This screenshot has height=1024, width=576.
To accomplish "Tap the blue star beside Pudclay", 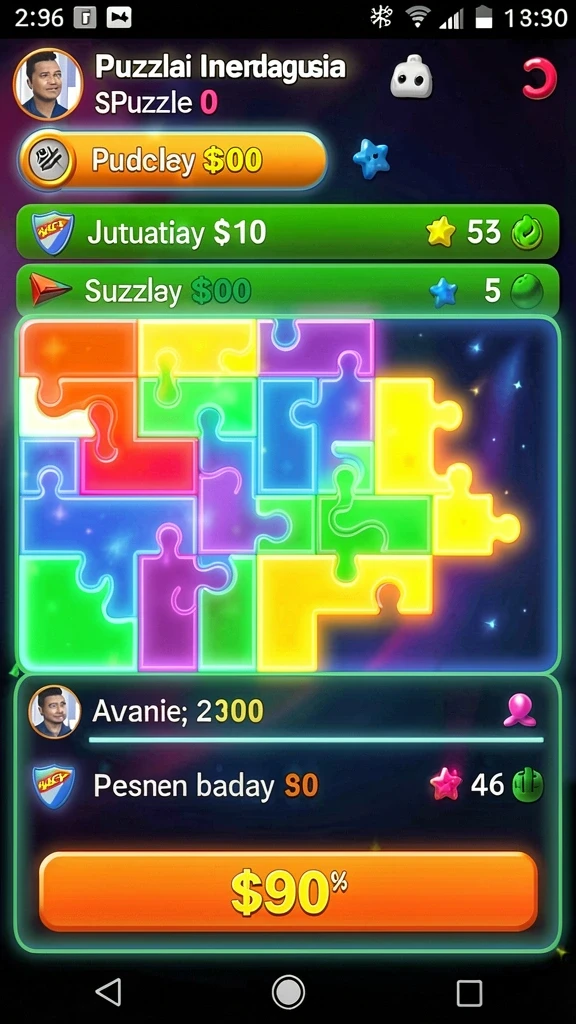I will tap(371, 159).
